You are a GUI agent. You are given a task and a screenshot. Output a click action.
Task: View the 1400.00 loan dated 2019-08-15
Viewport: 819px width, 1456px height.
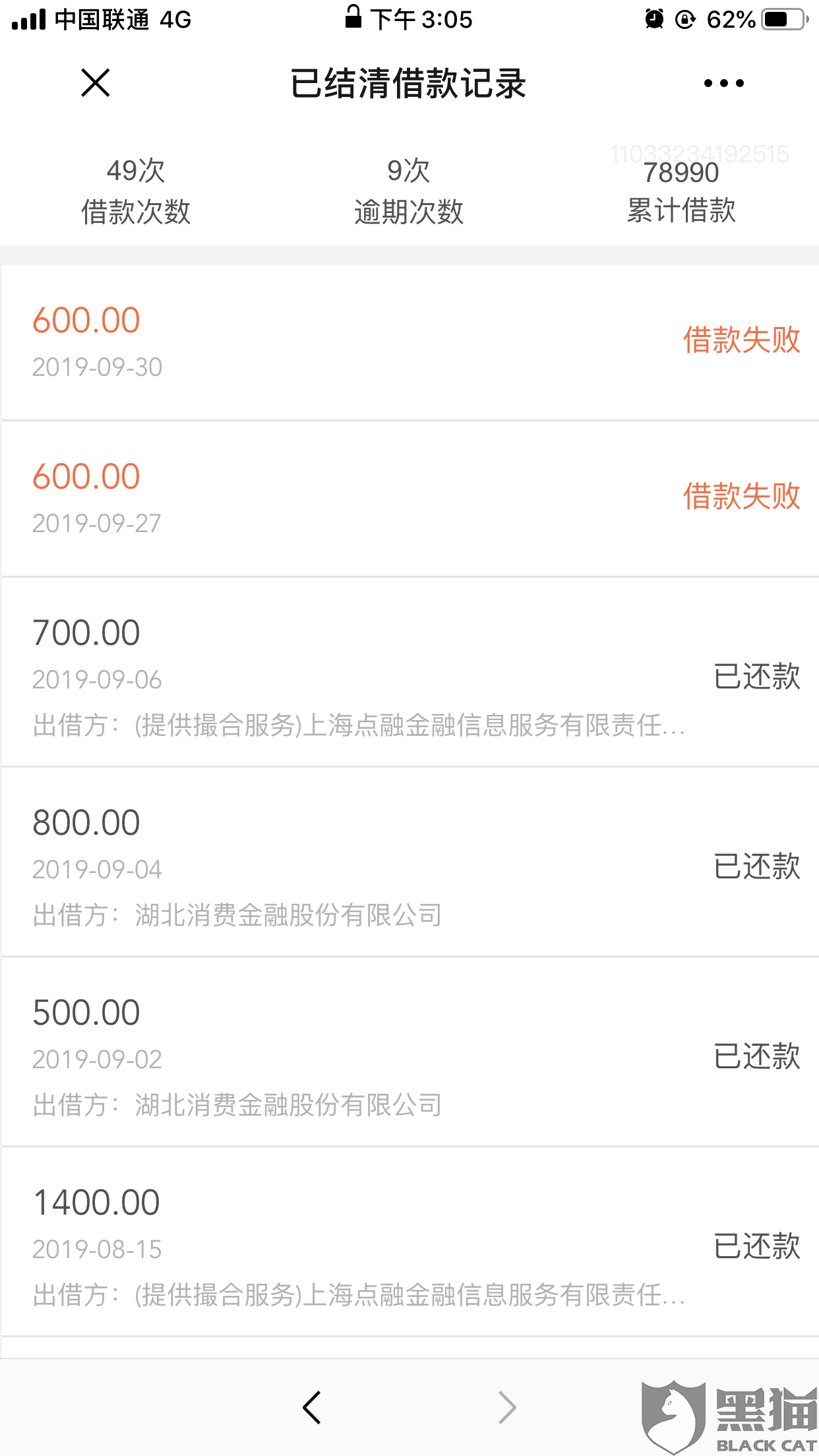pos(409,1242)
